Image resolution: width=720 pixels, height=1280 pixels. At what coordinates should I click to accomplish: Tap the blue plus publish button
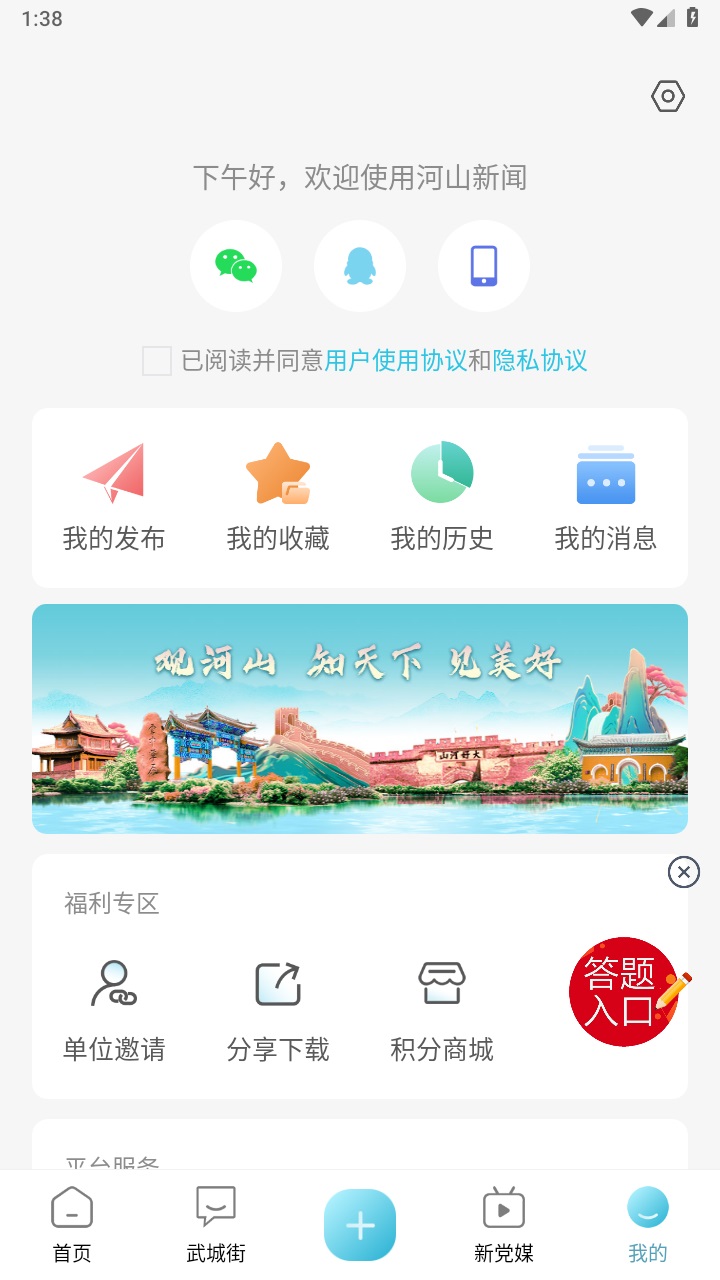click(x=360, y=1222)
